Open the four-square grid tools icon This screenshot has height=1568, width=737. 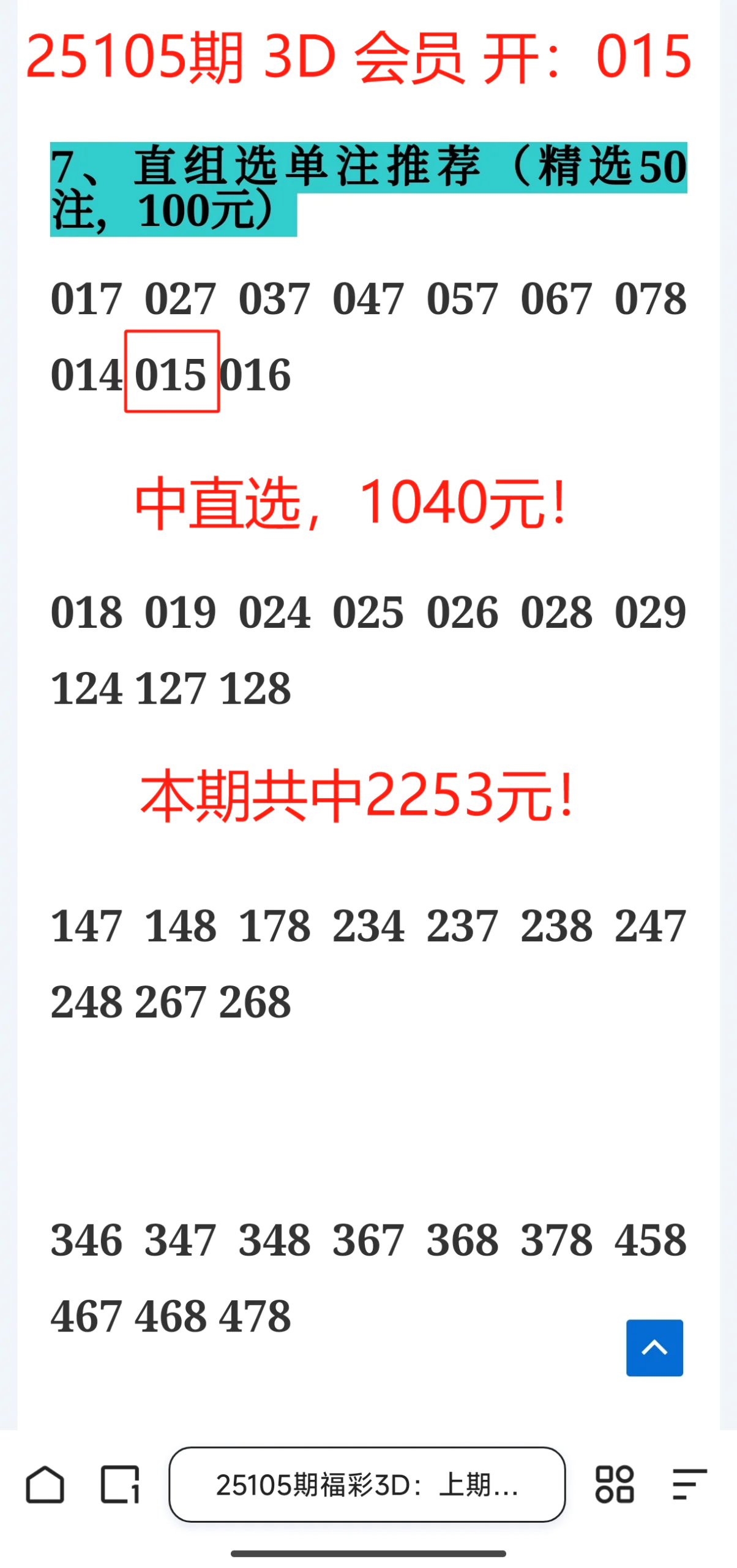[x=614, y=1484]
